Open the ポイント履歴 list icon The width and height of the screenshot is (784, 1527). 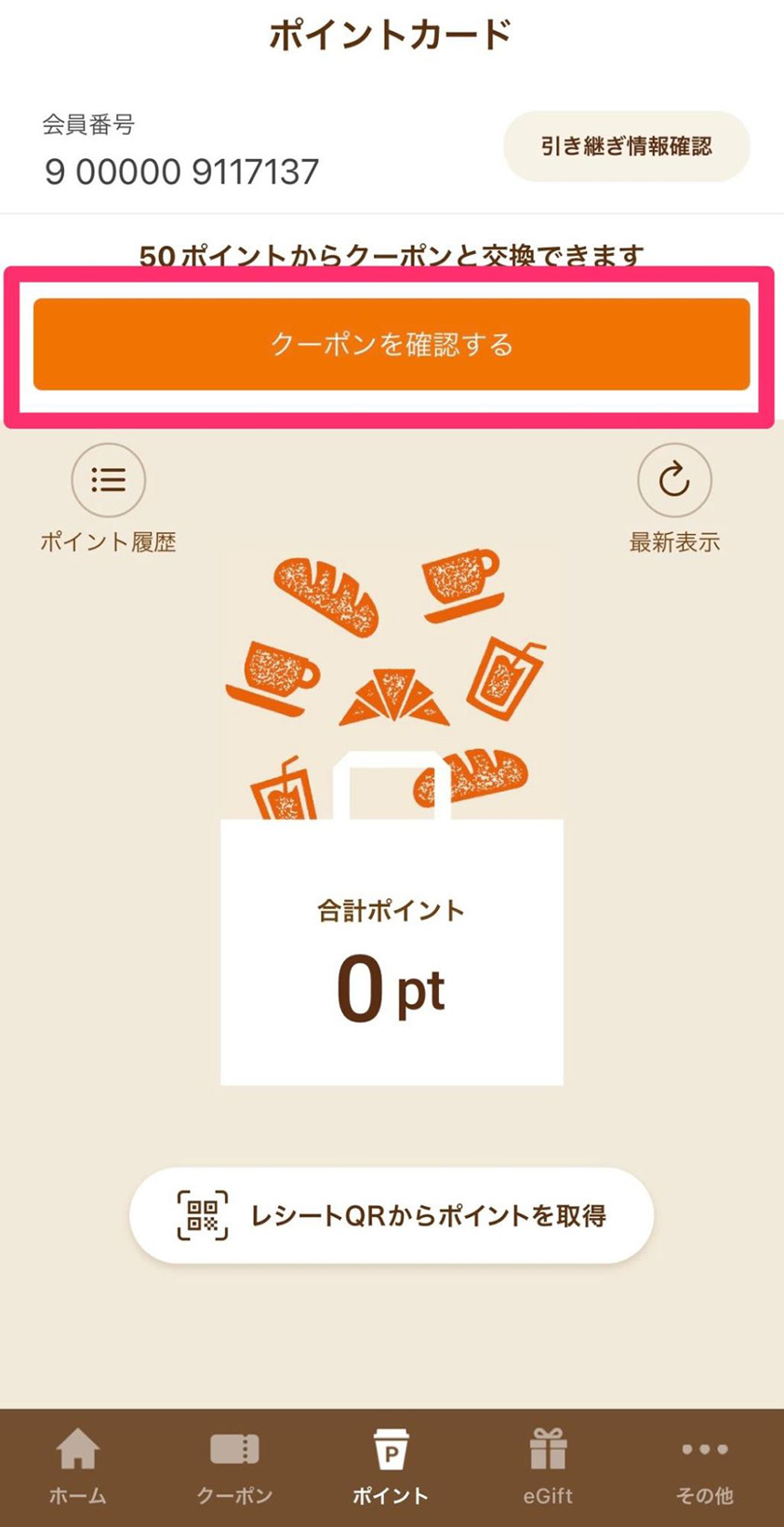pos(109,480)
